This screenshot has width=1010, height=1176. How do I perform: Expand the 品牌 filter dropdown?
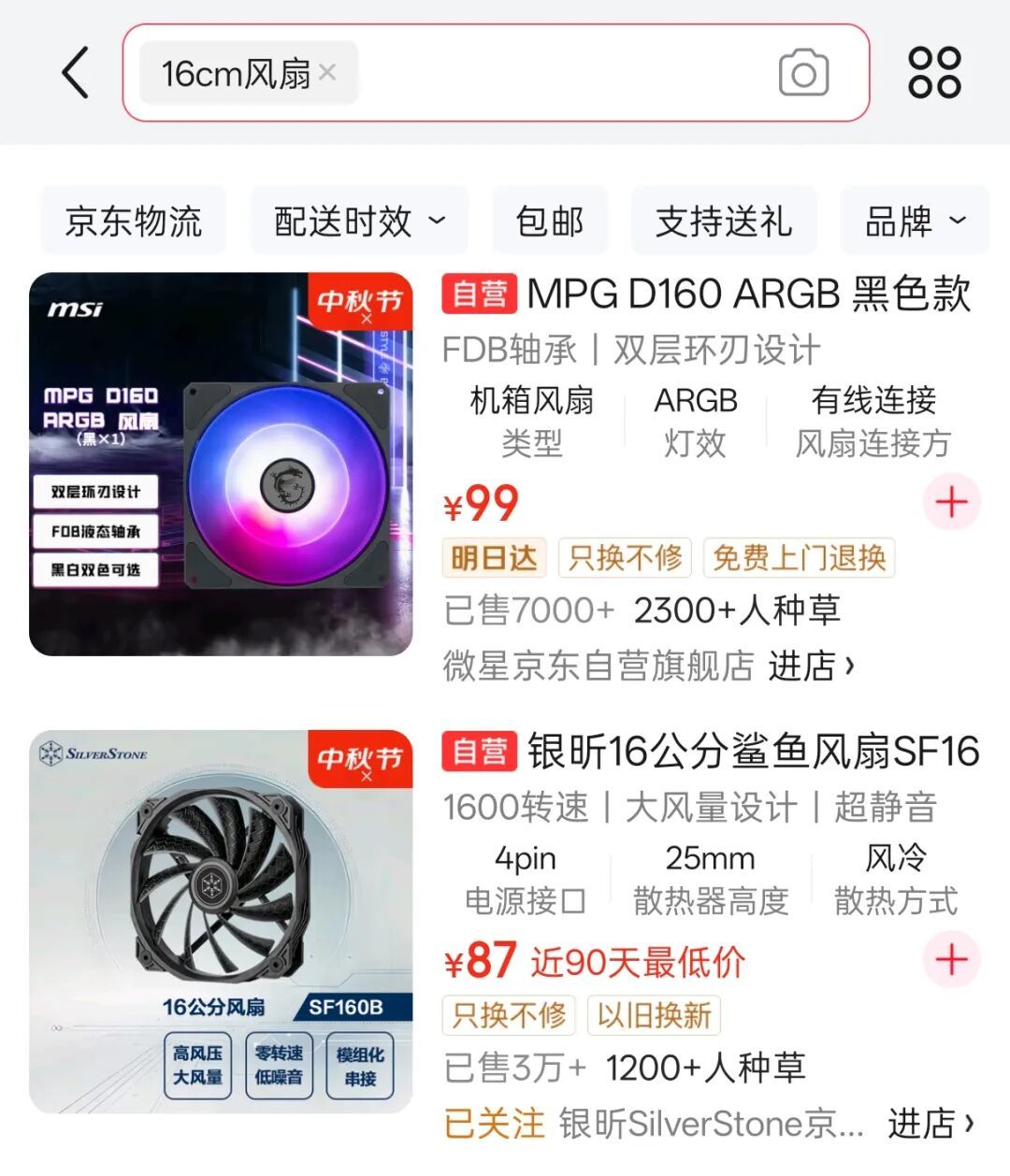click(x=915, y=222)
